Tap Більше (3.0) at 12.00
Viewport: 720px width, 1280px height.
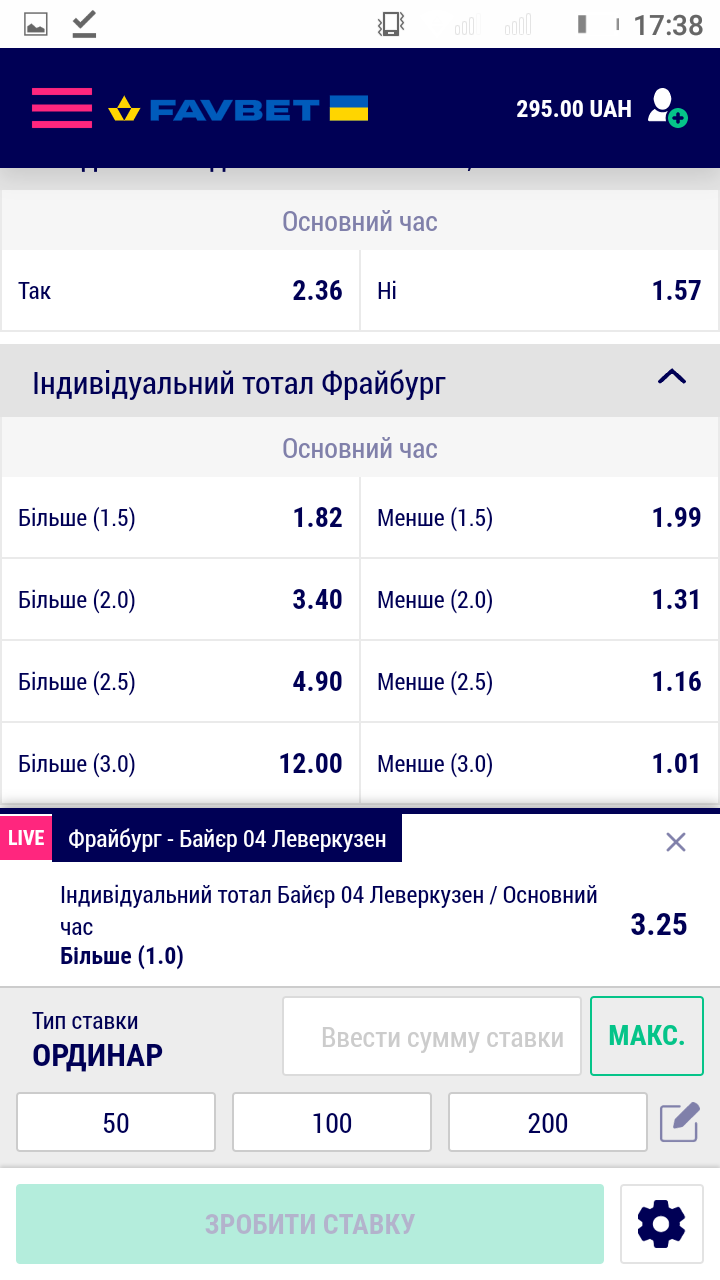point(181,764)
